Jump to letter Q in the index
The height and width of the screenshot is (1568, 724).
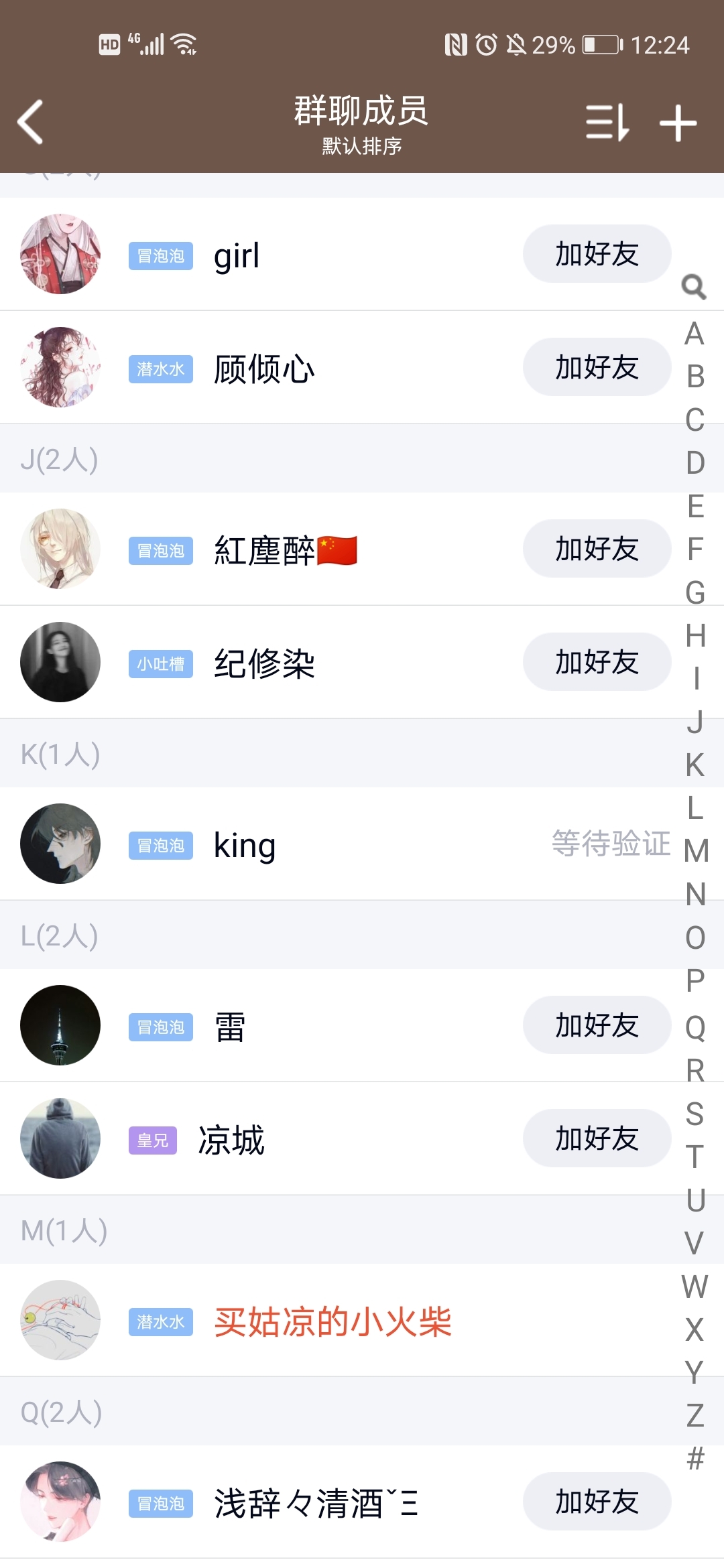click(695, 1027)
